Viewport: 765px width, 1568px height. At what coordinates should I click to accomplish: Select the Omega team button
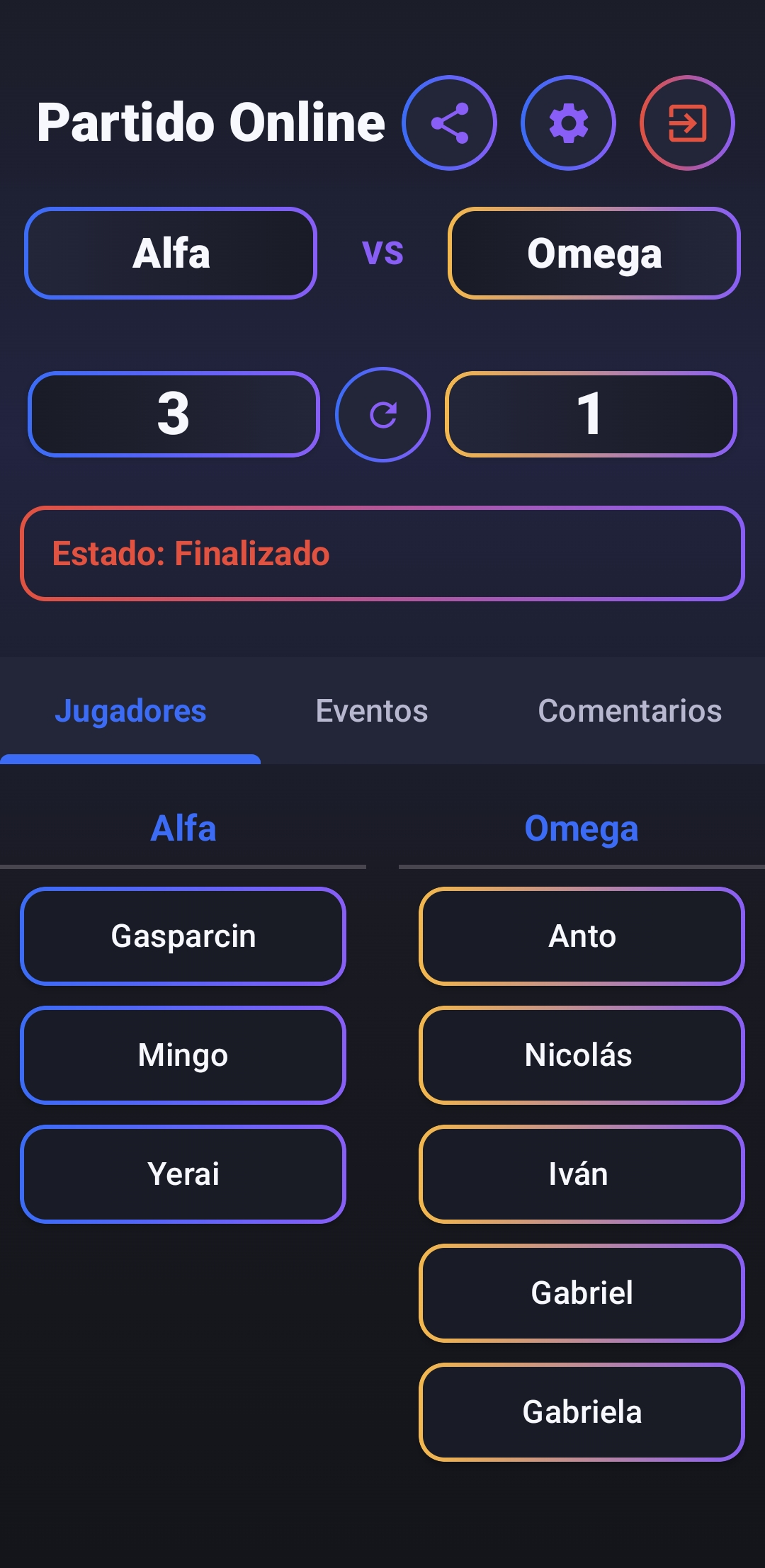(595, 254)
